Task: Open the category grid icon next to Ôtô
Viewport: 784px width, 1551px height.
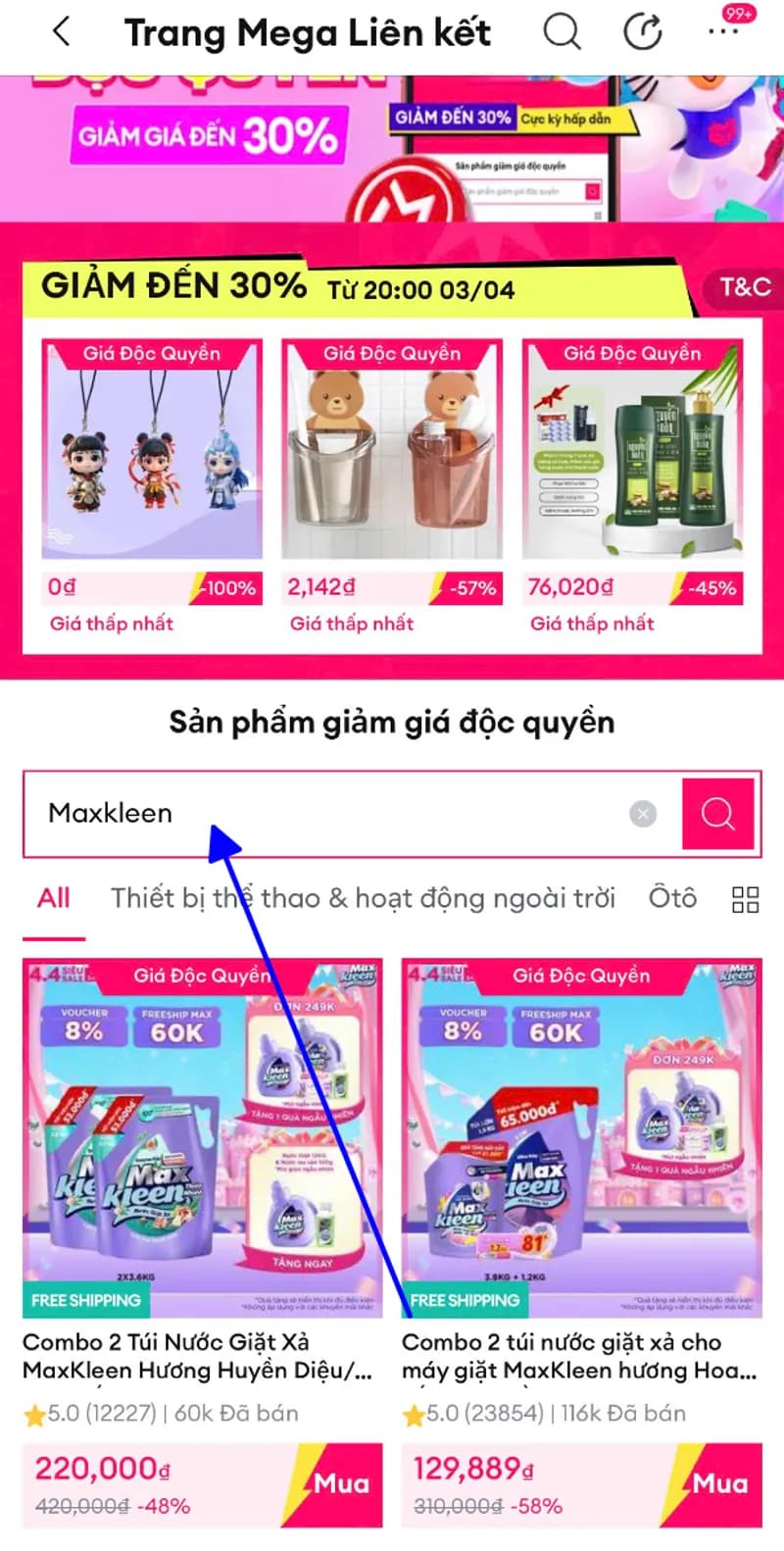Action: pos(745,898)
